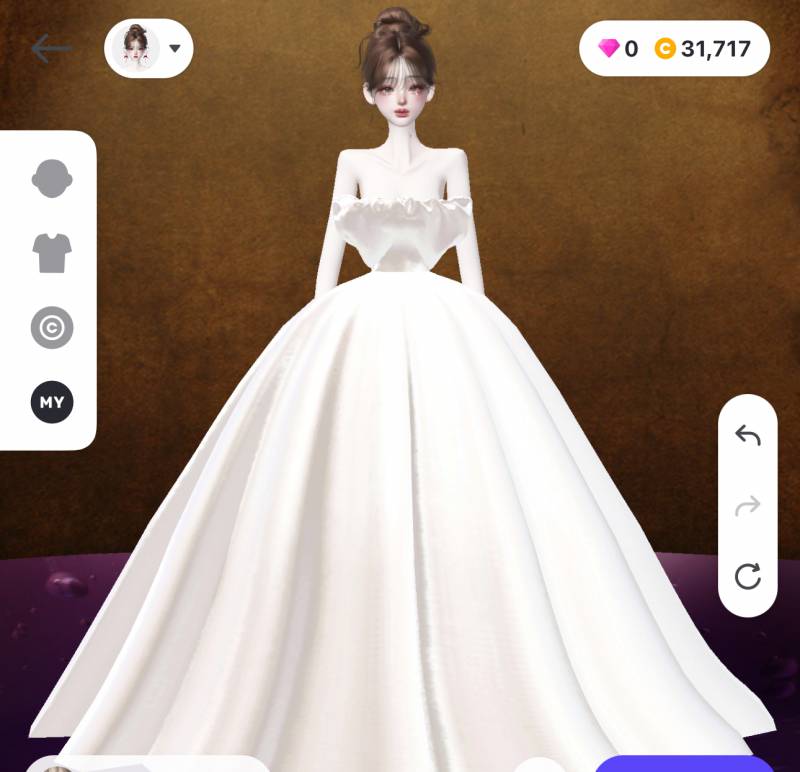Open the avatar selector dropdown
Image resolution: width=800 pixels, height=772 pixels.
[149, 48]
